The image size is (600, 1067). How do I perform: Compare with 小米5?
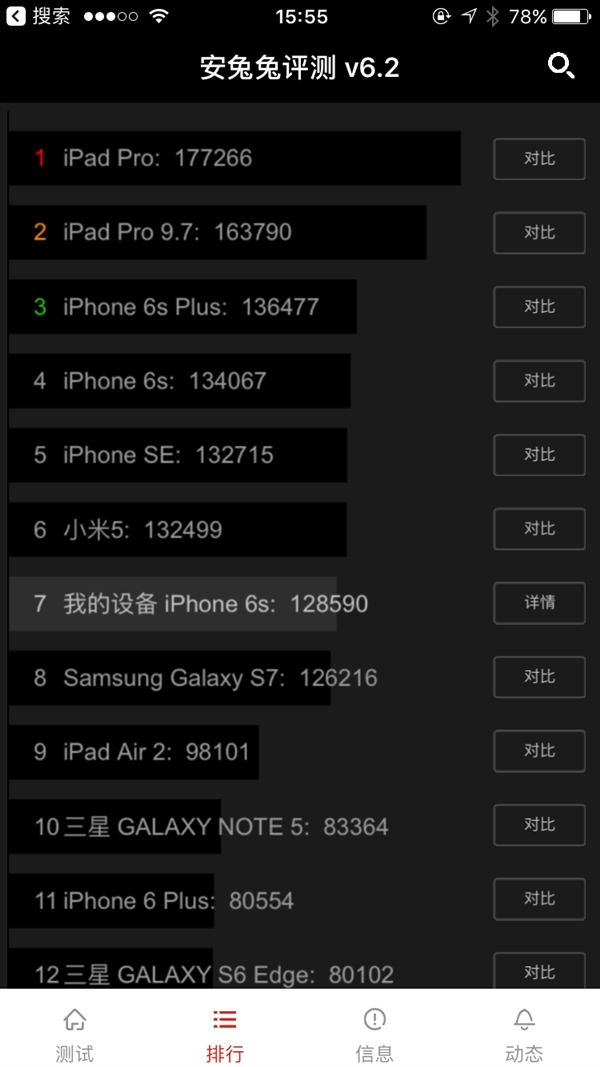point(539,529)
